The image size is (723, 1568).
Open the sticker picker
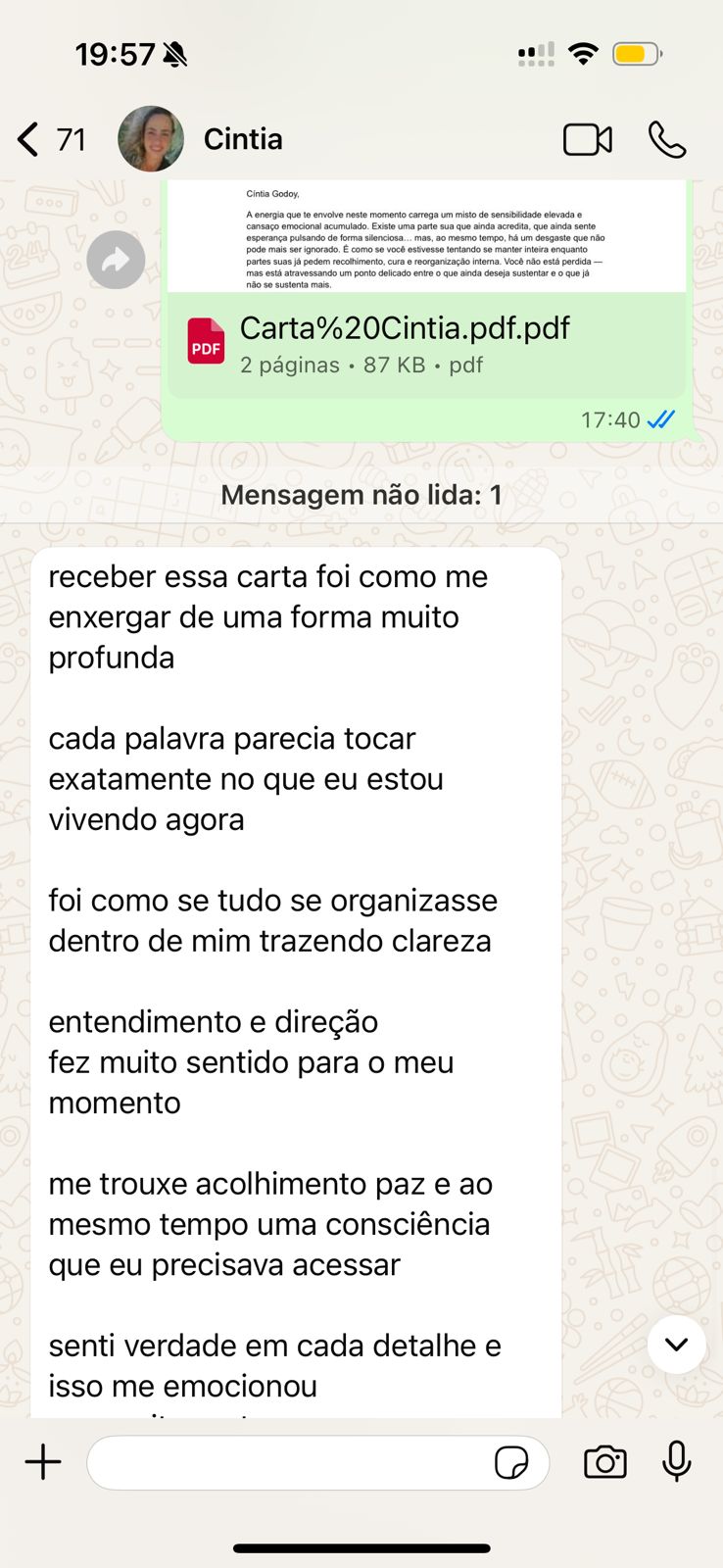point(511,1462)
